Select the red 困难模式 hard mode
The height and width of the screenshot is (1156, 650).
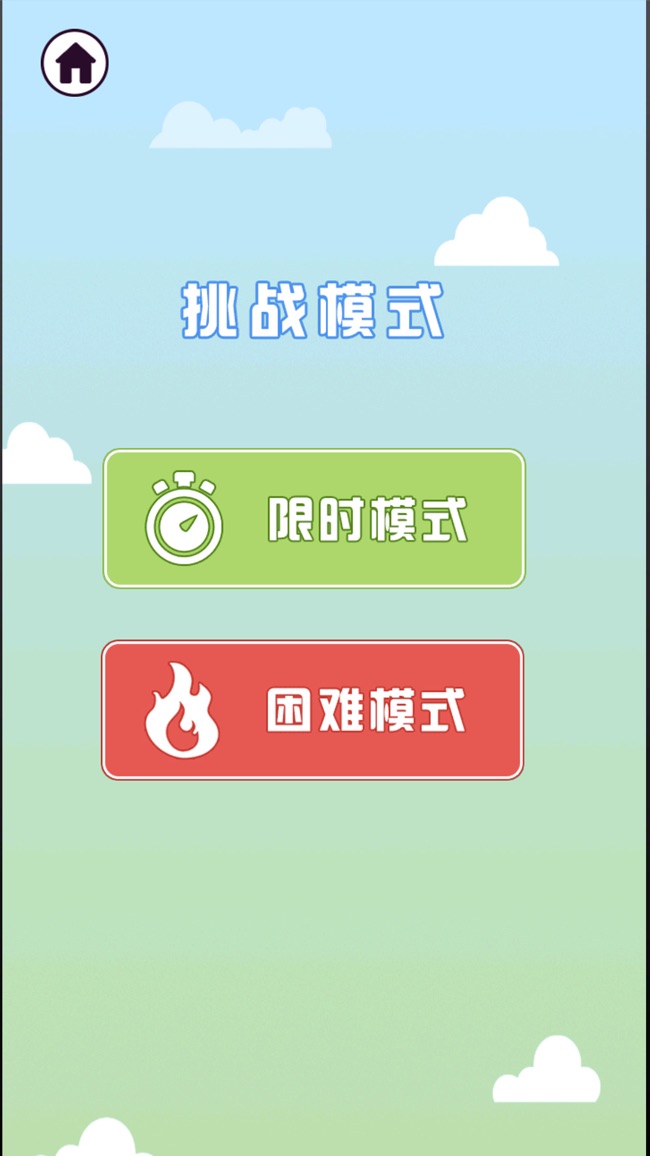(312, 710)
